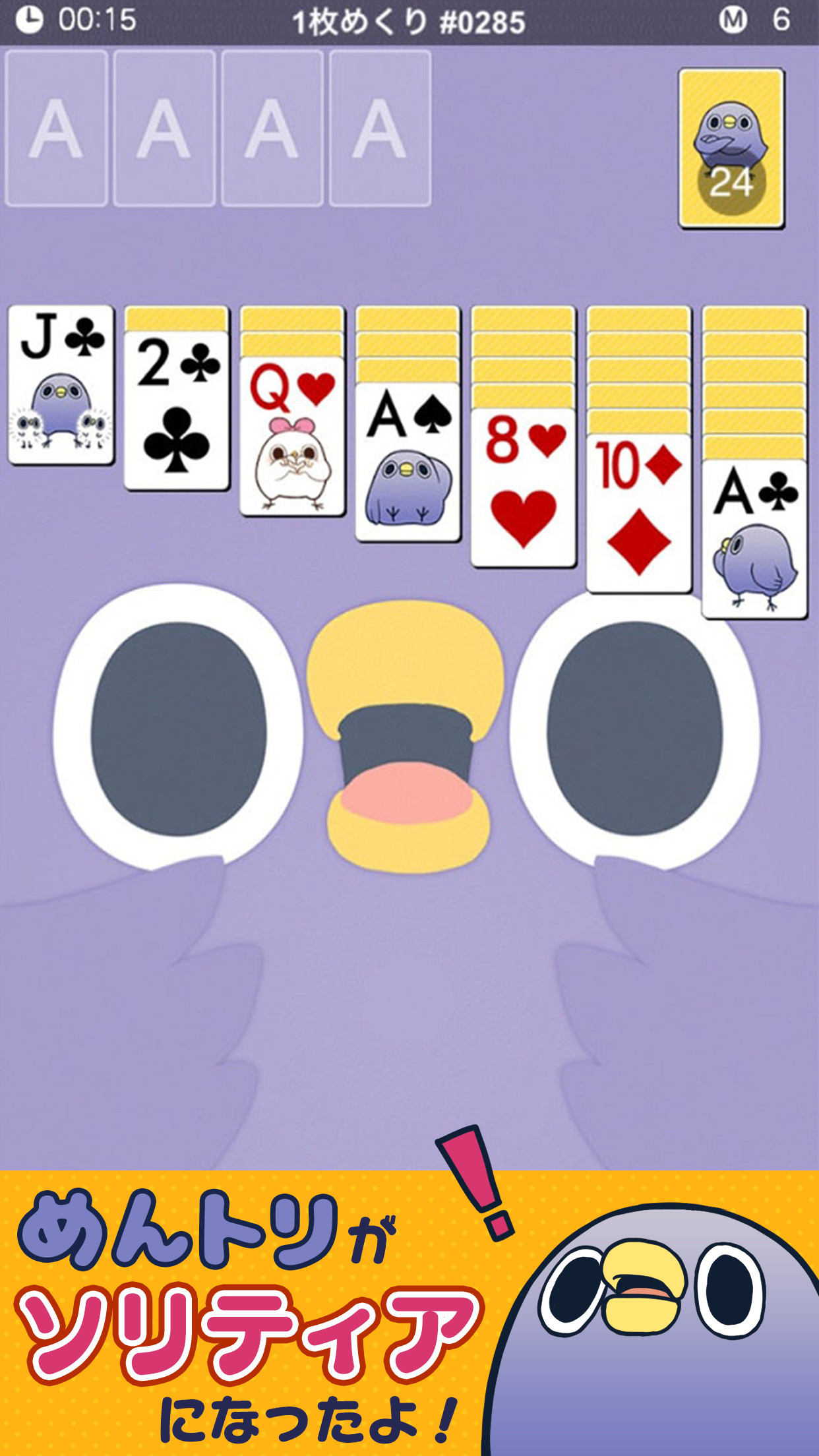Pick the Queen of hearts card
The height and width of the screenshot is (1456, 819).
click(292, 437)
